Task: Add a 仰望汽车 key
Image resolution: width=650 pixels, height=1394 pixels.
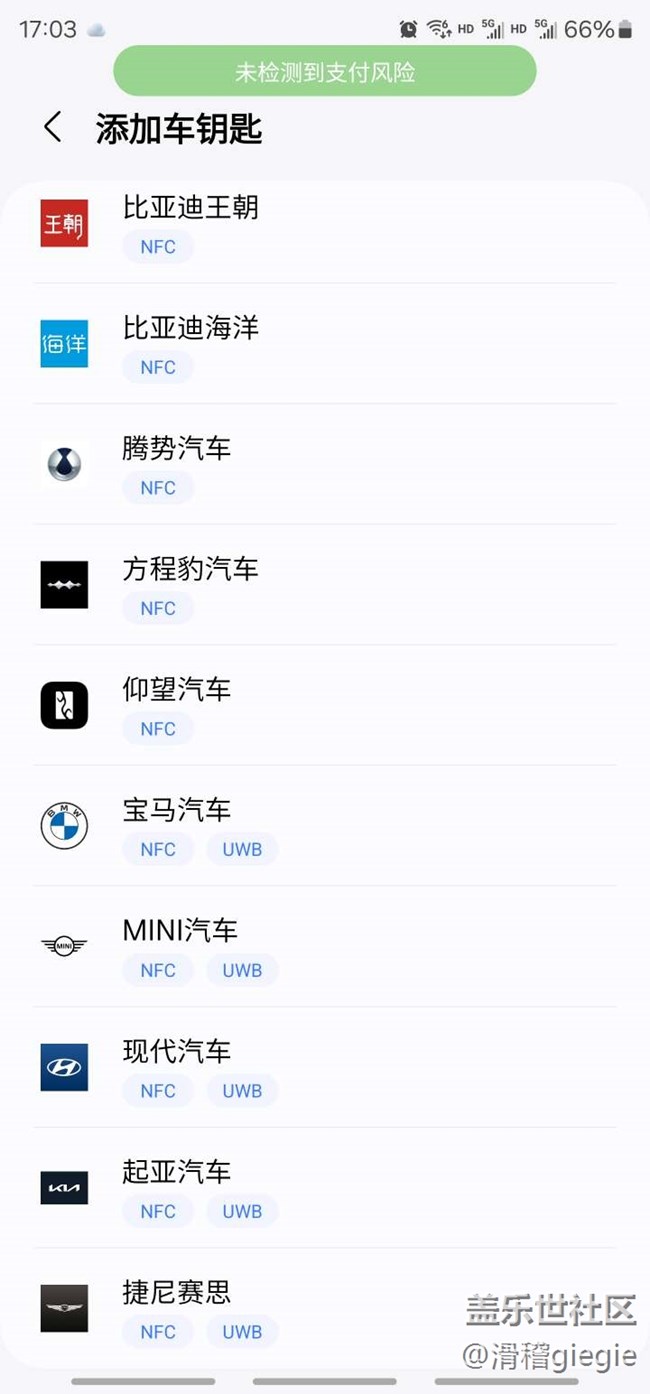Action: [x=177, y=690]
